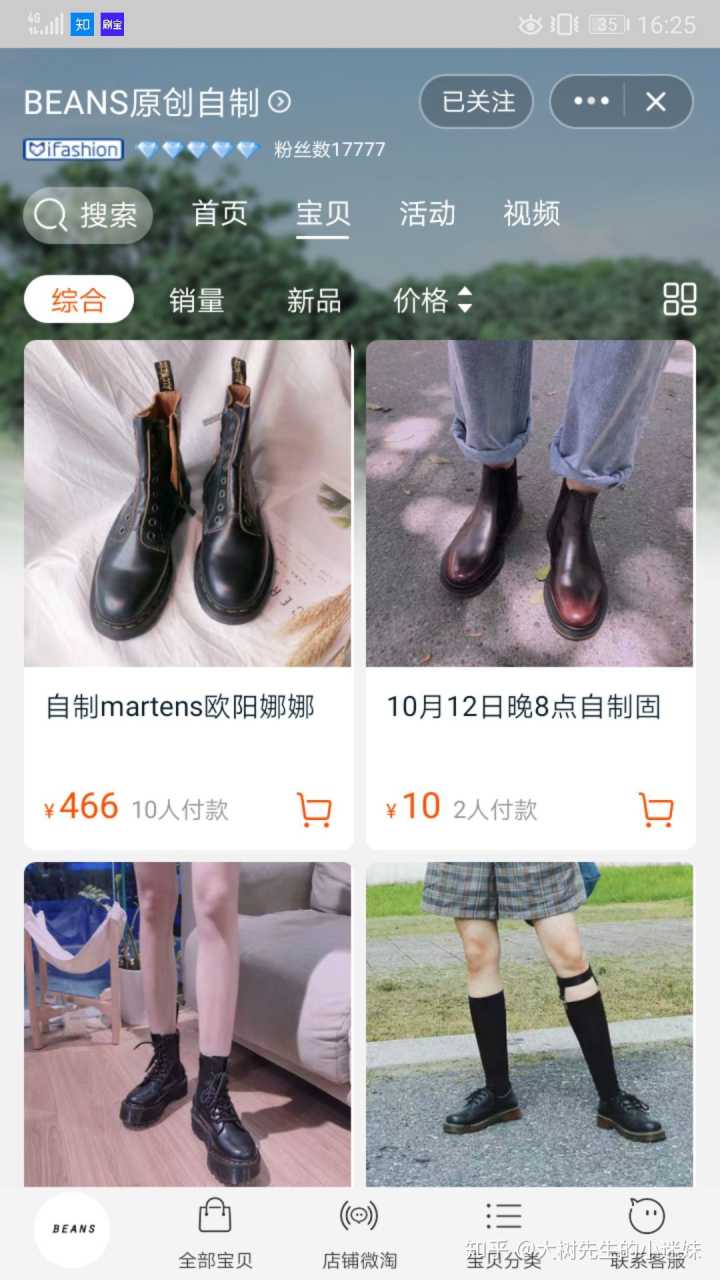720x1280 pixels.
Task: Open 宝贝分类 categories
Action: click(503, 1232)
